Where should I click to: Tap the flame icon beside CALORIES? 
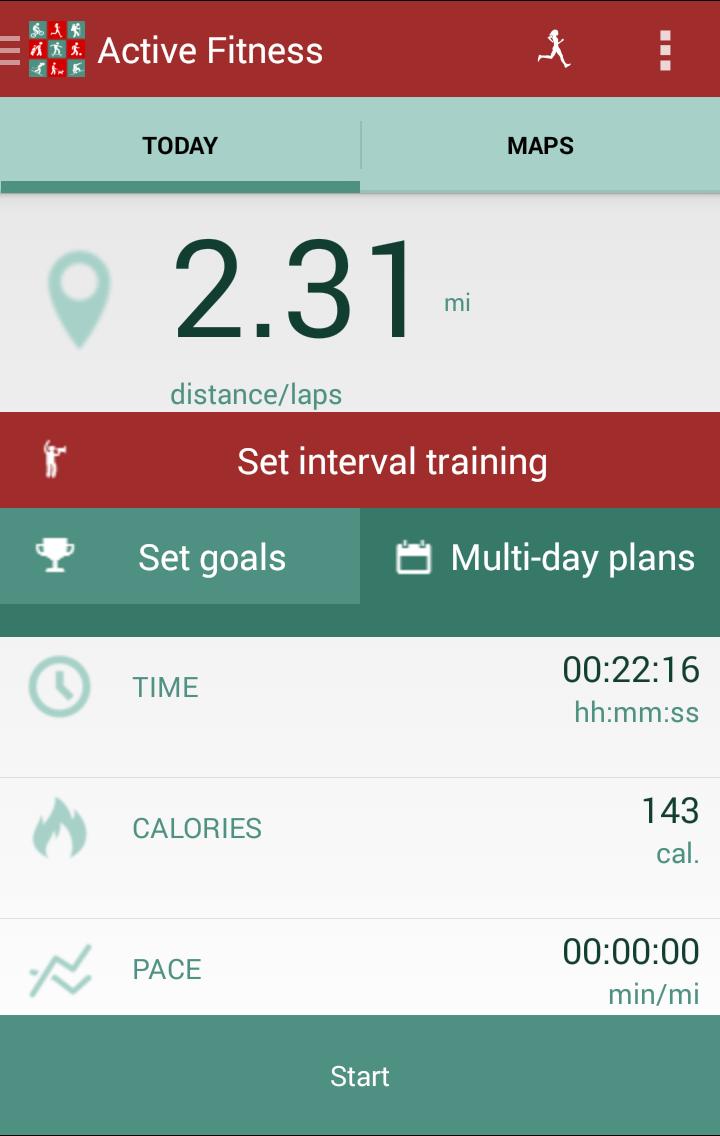[60, 827]
